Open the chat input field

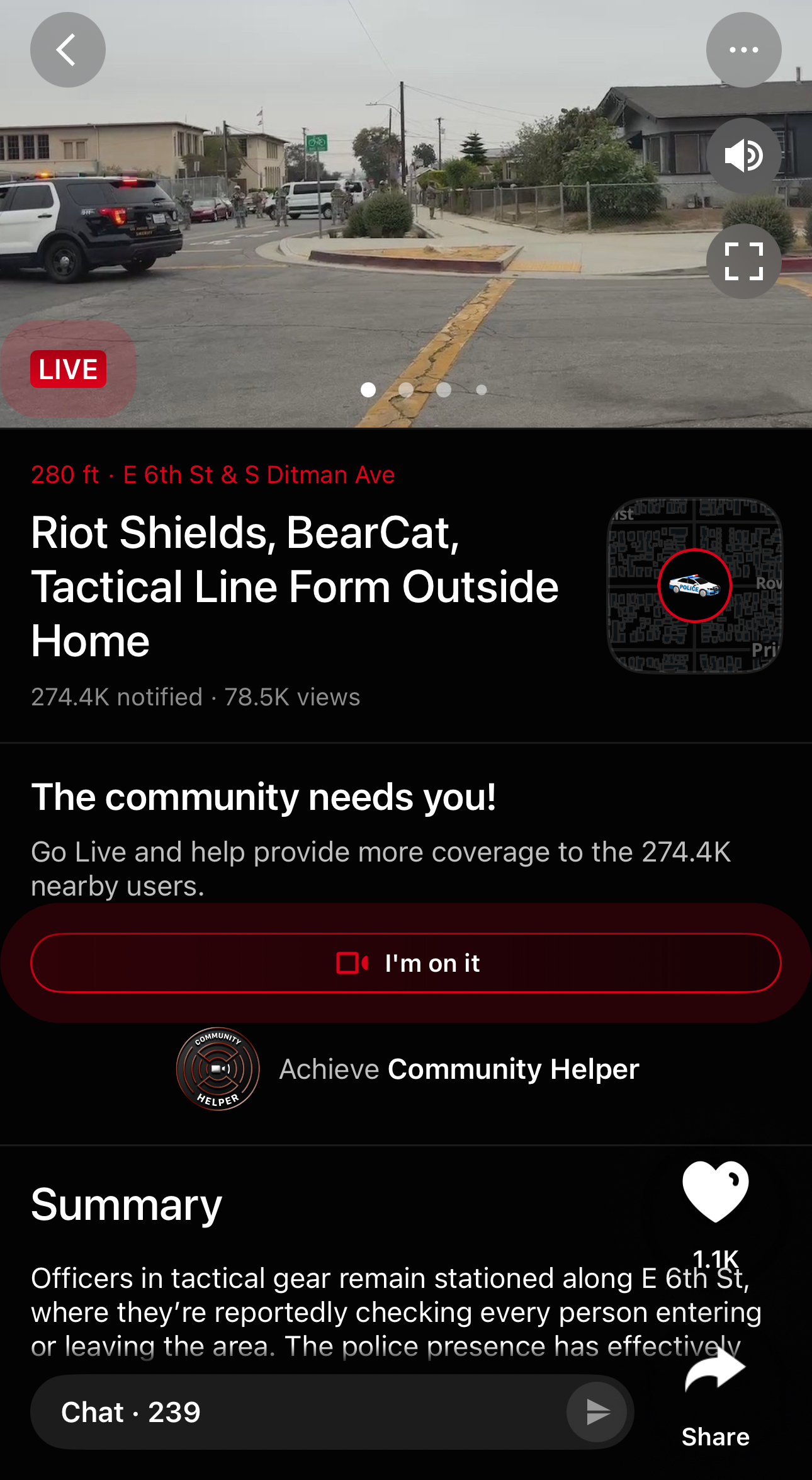click(302, 1412)
